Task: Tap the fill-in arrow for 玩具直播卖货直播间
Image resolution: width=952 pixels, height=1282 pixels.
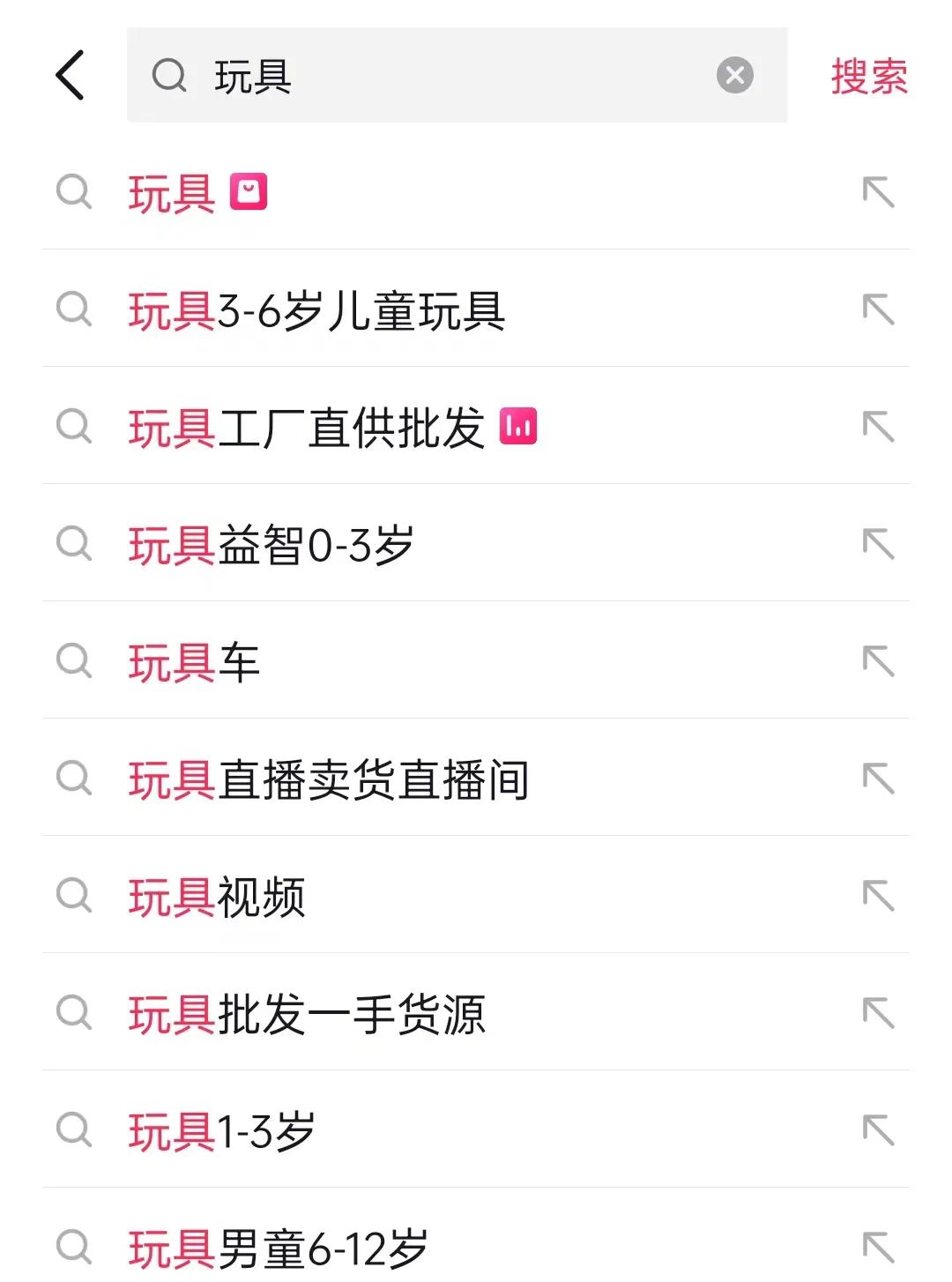Action: coord(879,780)
